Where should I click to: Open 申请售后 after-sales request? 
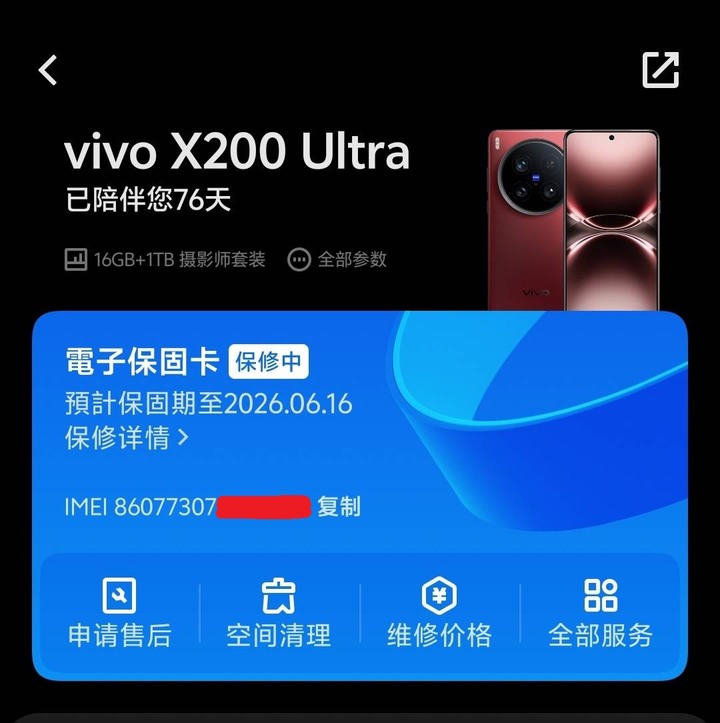coord(119,612)
